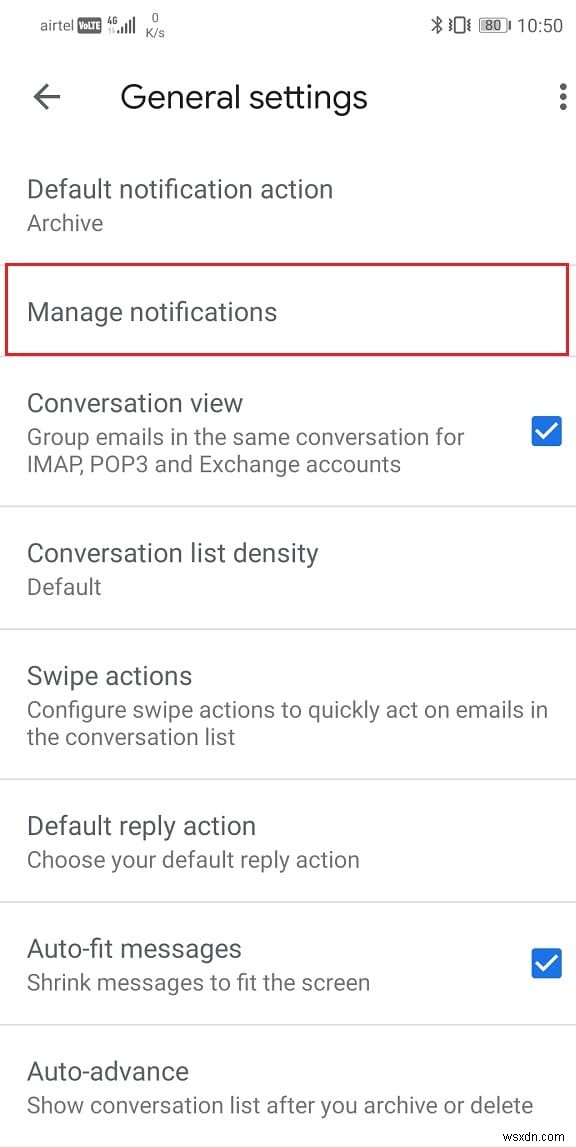The image size is (576, 1147).
Task: Open the Auto-advance setting
Action: point(288,1086)
